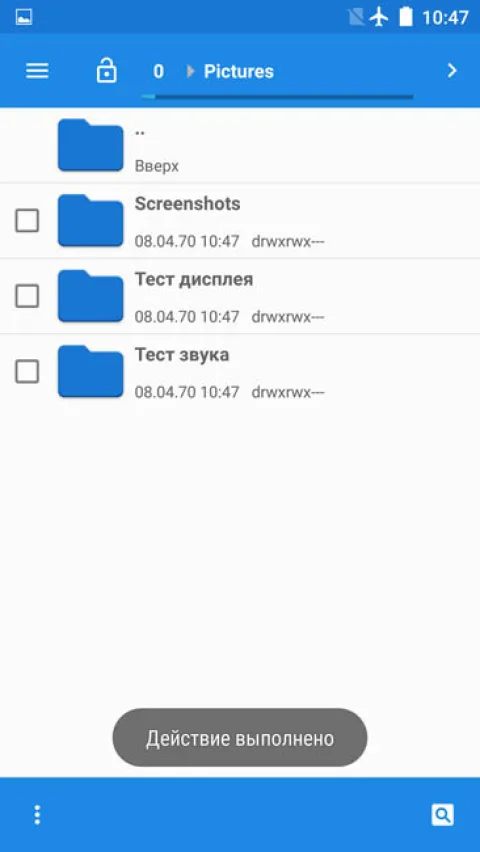Open the Screenshots folder
This screenshot has height=852, width=480.
pyautogui.click(x=240, y=221)
